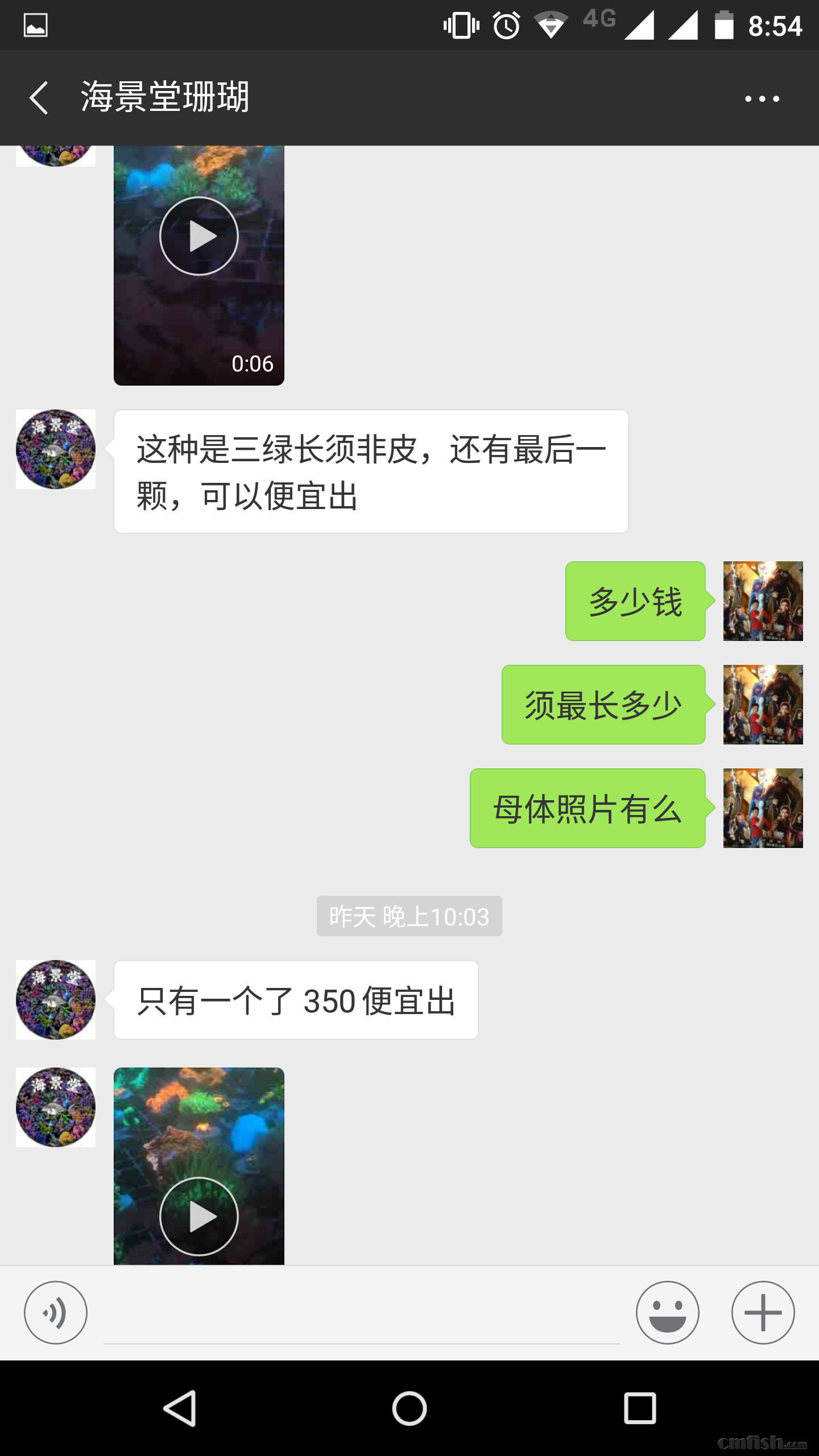The height and width of the screenshot is (1456, 819).
Task: Tap the system home button
Action: (409, 1409)
